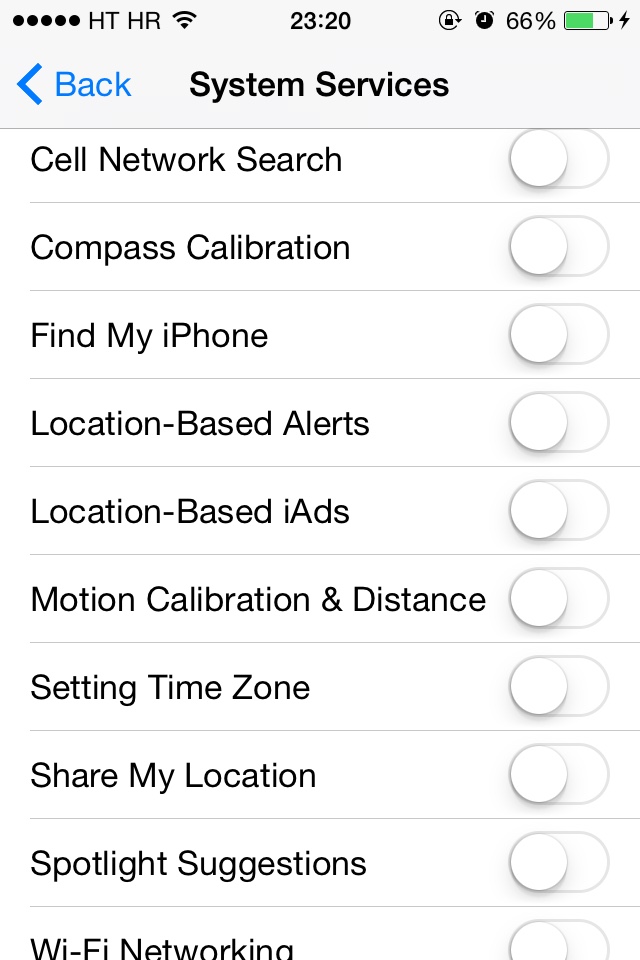Toggle the Wi-Fi Networking switch

[559, 943]
